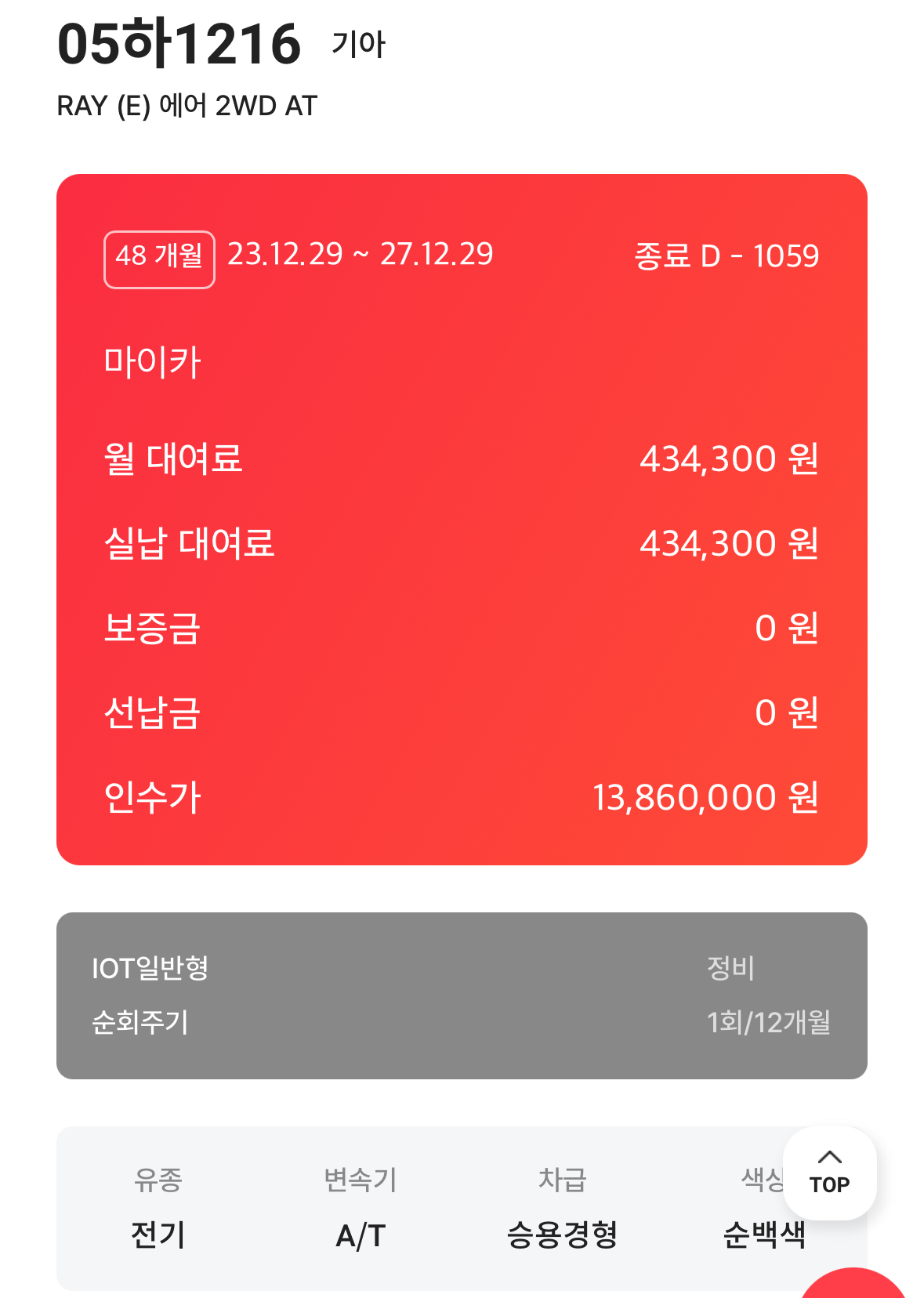Click the 보증금 0 원 row
Viewport: 924px width, 1298px height.
pyautogui.click(x=462, y=629)
